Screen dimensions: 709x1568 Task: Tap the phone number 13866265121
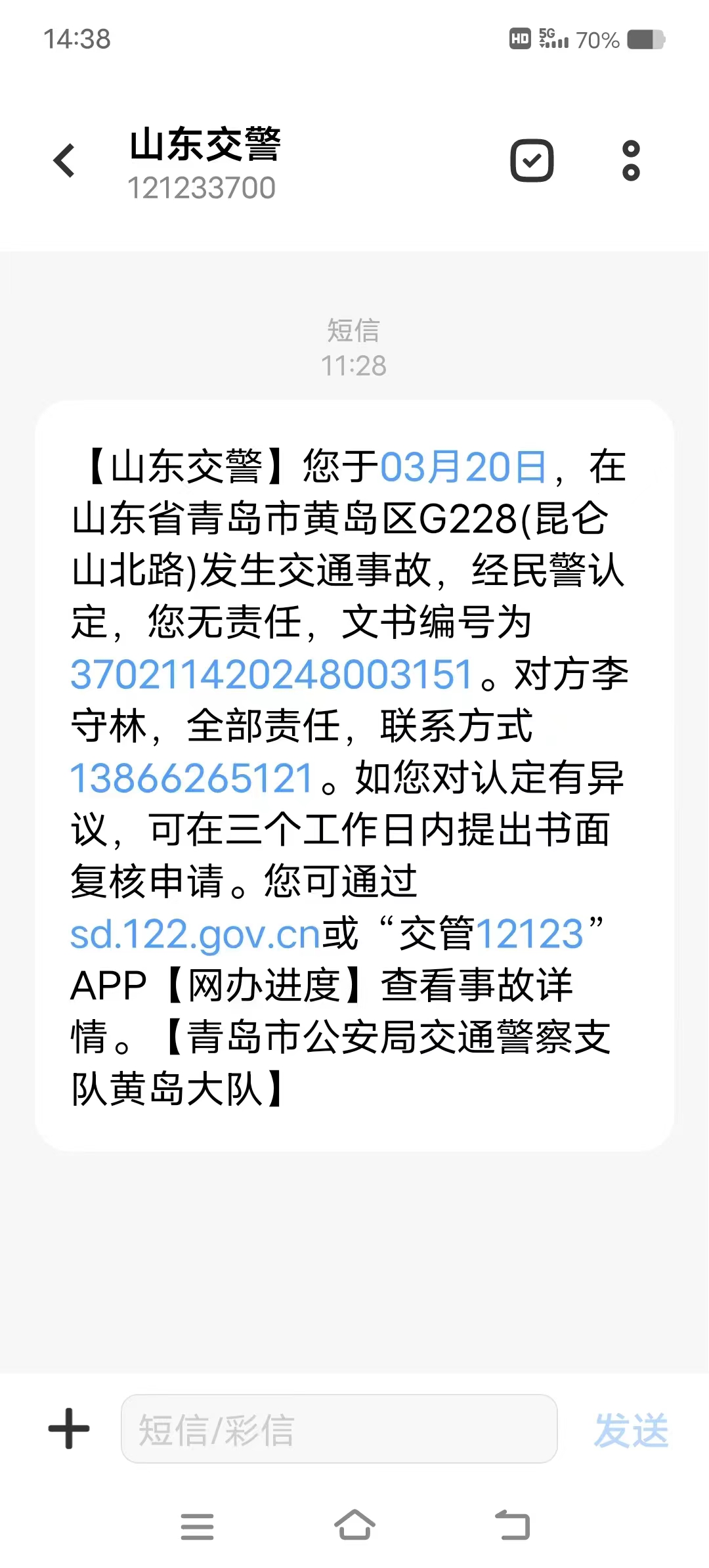pos(192,779)
